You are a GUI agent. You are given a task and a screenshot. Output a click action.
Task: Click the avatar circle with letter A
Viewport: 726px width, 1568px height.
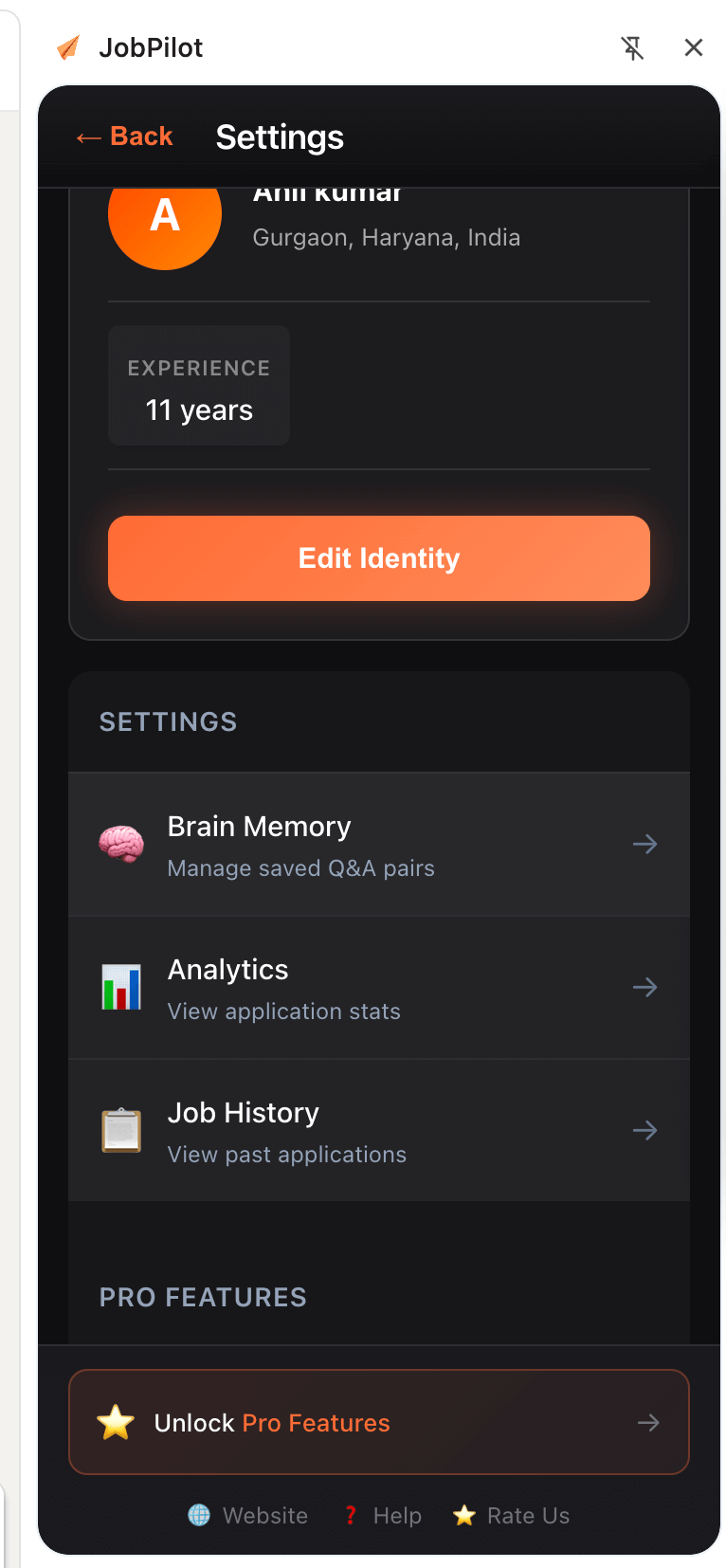[164, 215]
